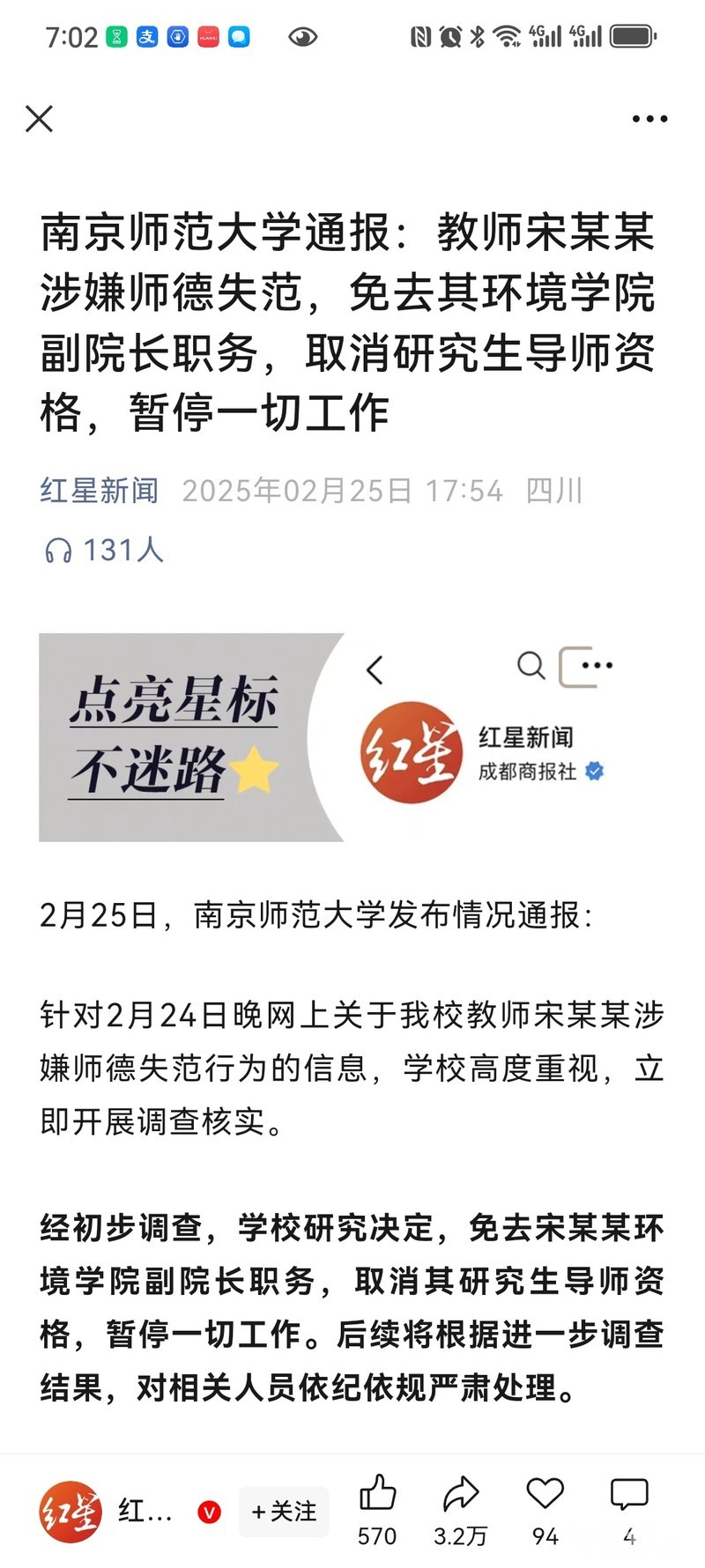Listen to the article via headphone icon

click(58, 551)
